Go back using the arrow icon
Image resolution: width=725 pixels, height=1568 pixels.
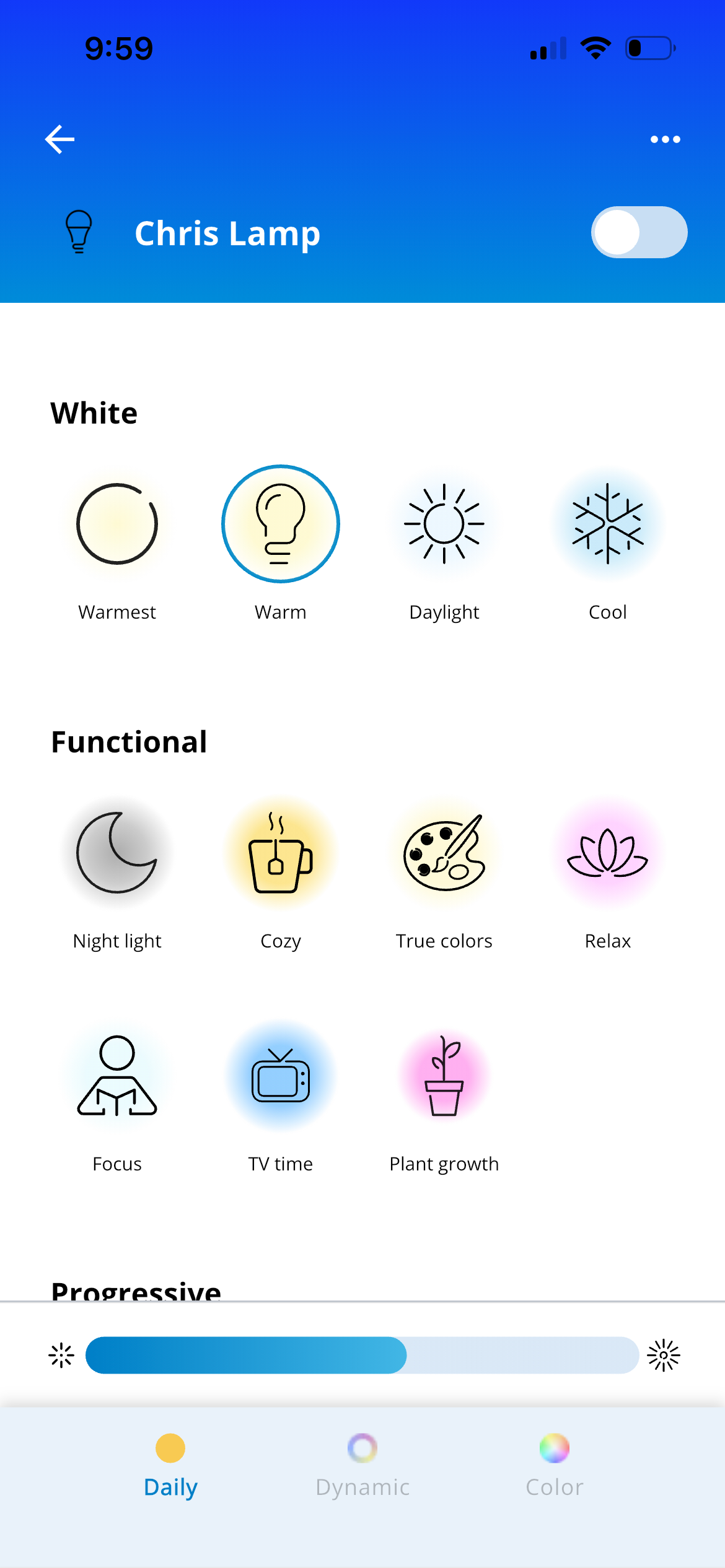(60, 139)
